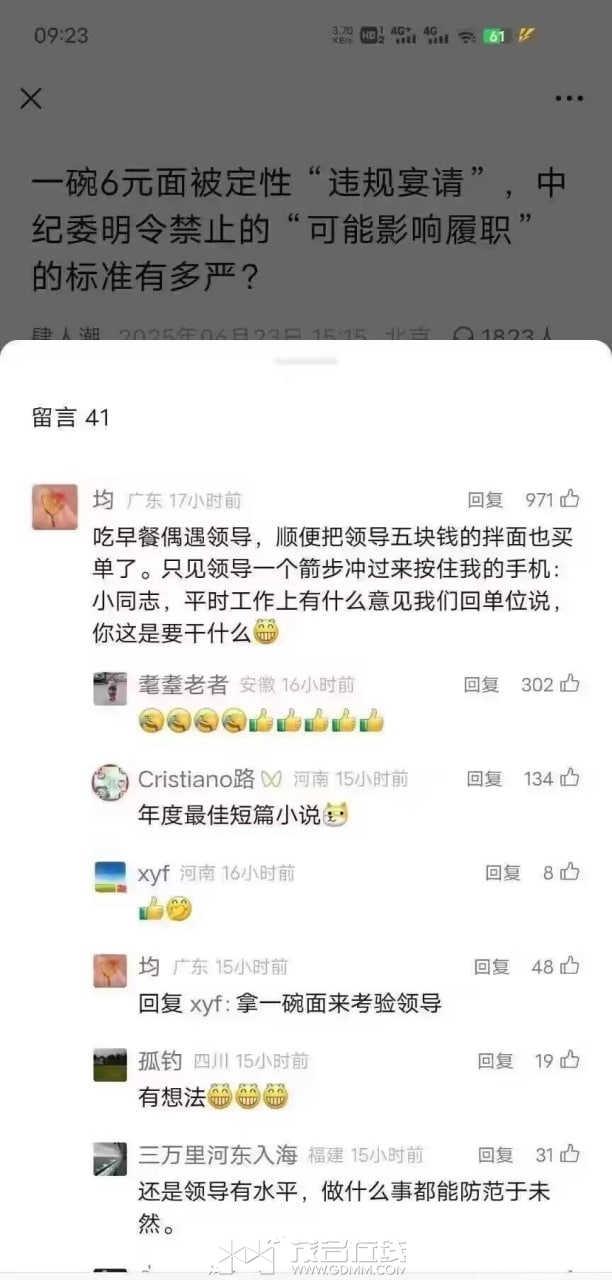Reply to 耄耋老者's emoji comment

click(x=481, y=685)
